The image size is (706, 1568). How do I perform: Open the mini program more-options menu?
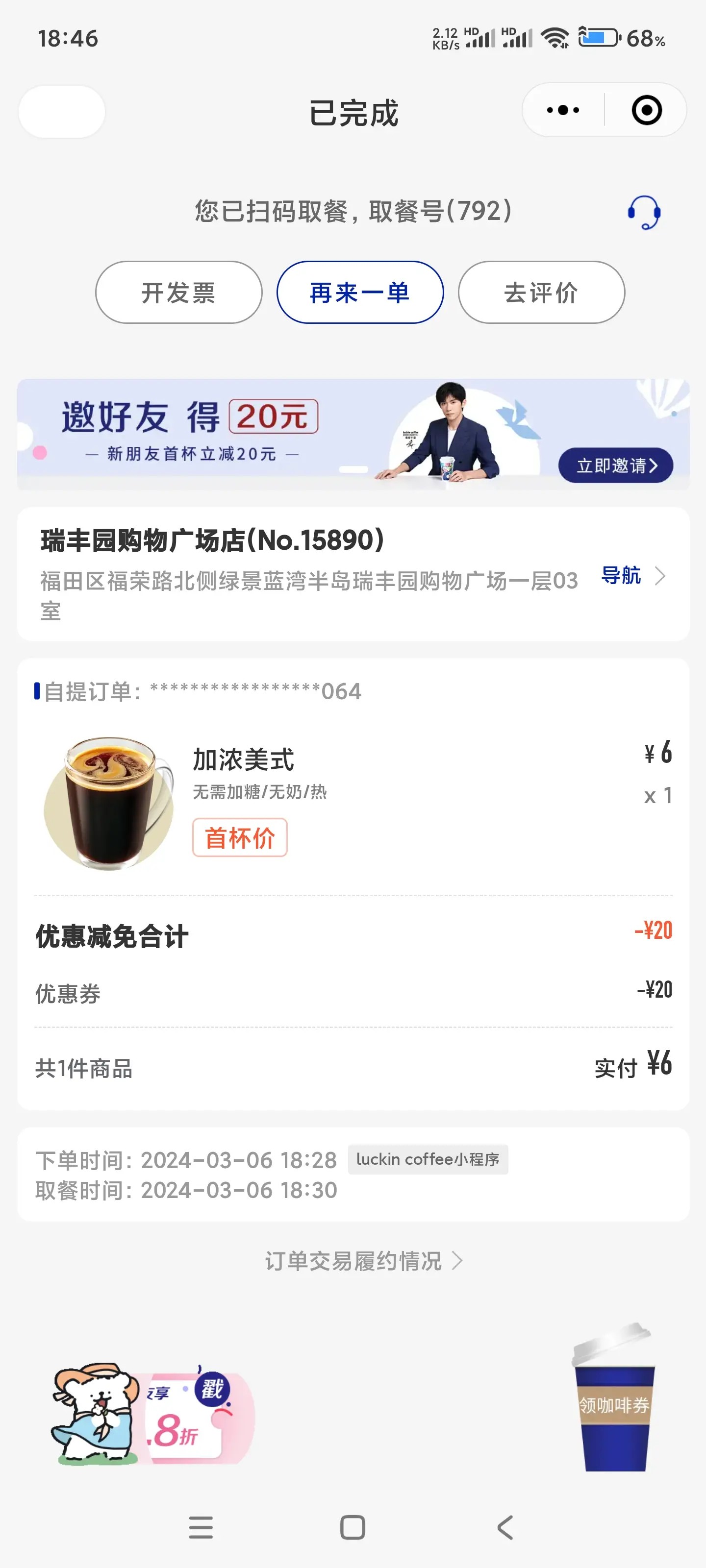pyautogui.click(x=563, y=111)
